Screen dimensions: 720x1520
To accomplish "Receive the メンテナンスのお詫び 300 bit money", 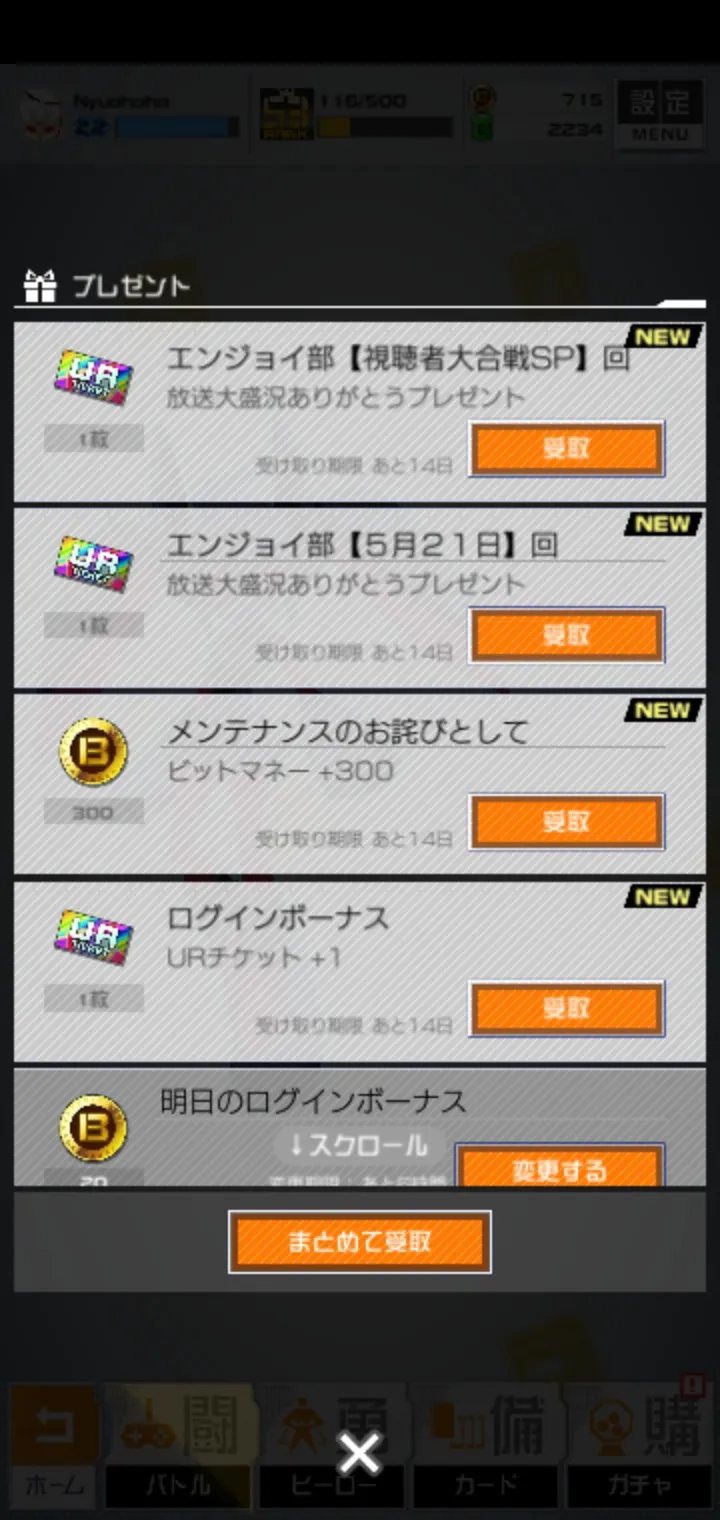I will 566,822.
